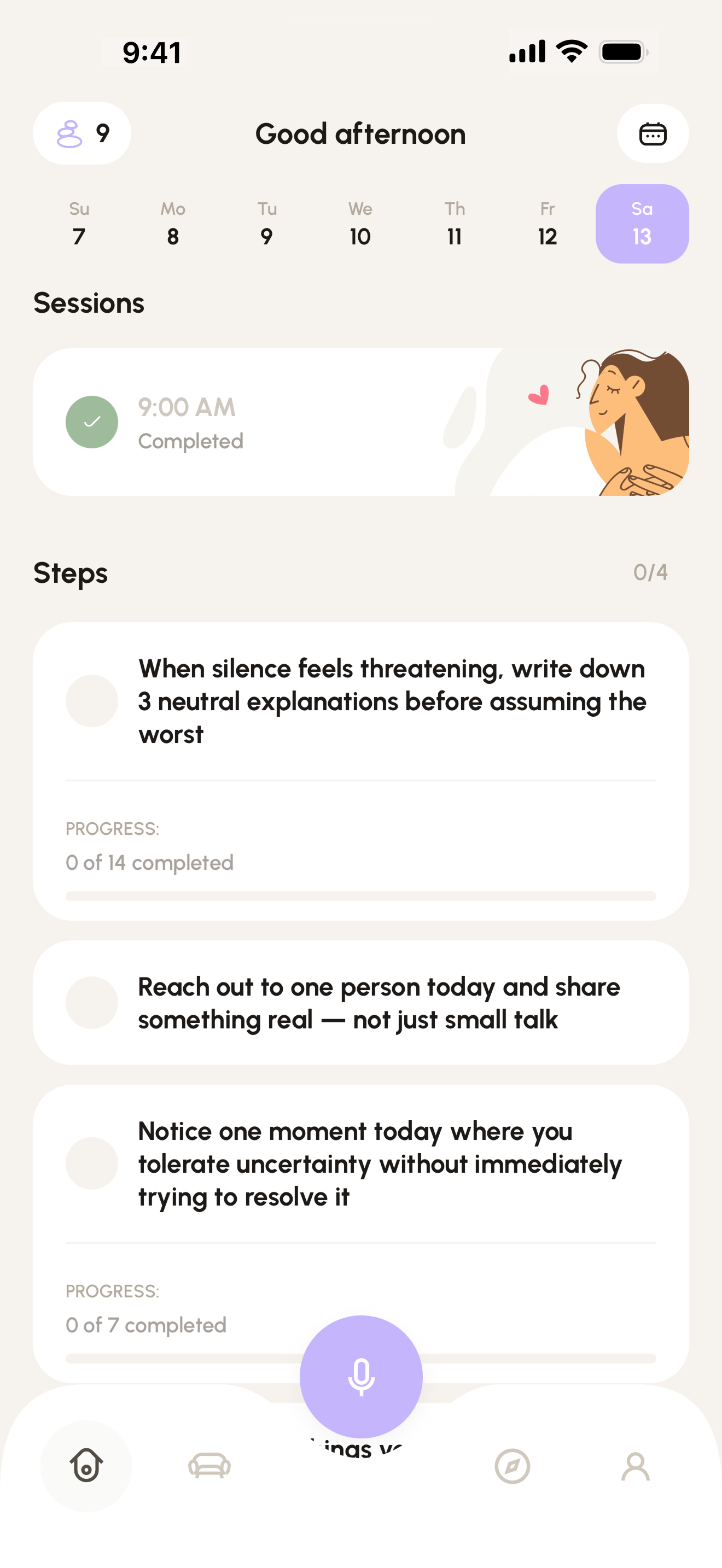722x1568 pixels.
Task: Select Saturday 13 in the week strip
Action: pos(642,224)
